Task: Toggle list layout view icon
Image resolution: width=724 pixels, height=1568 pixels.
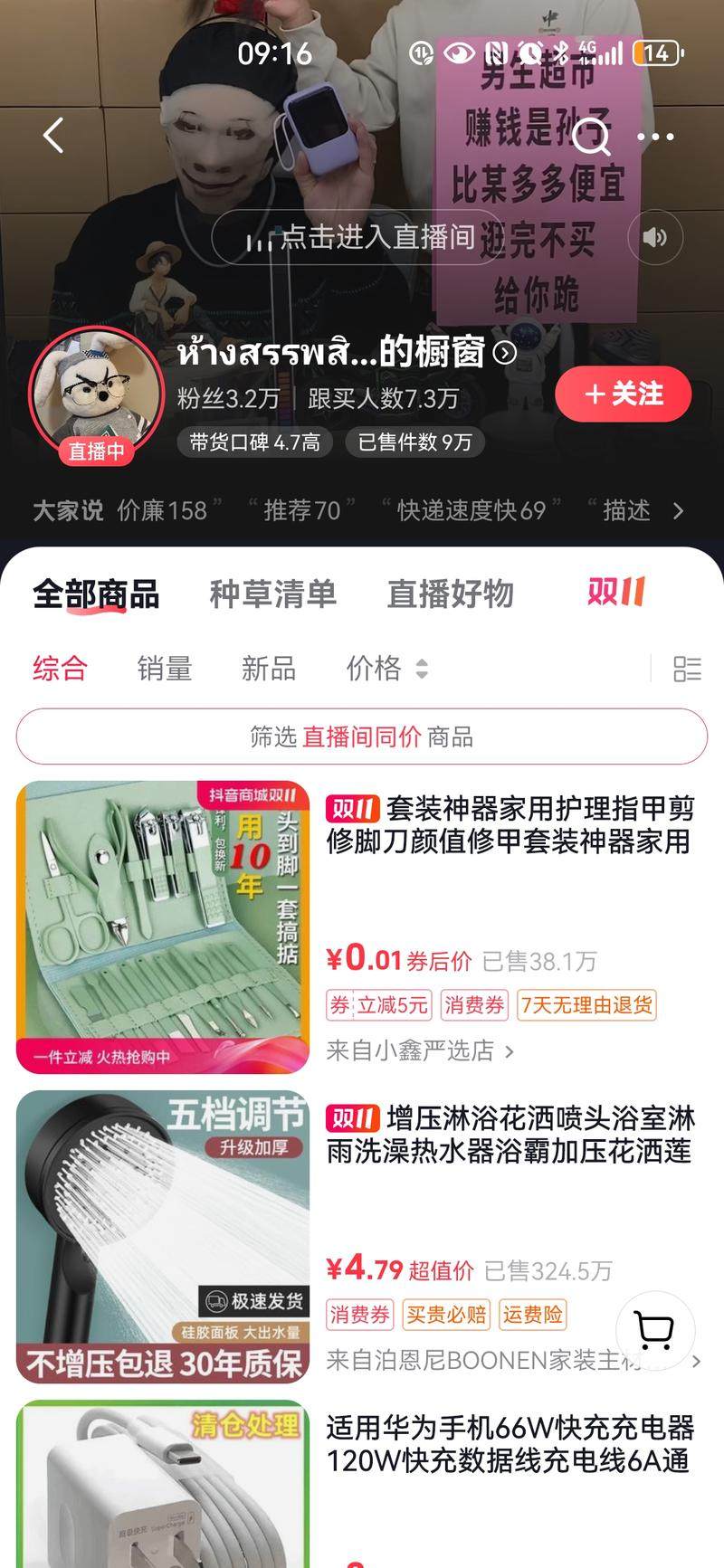Action: coord(687,669)
